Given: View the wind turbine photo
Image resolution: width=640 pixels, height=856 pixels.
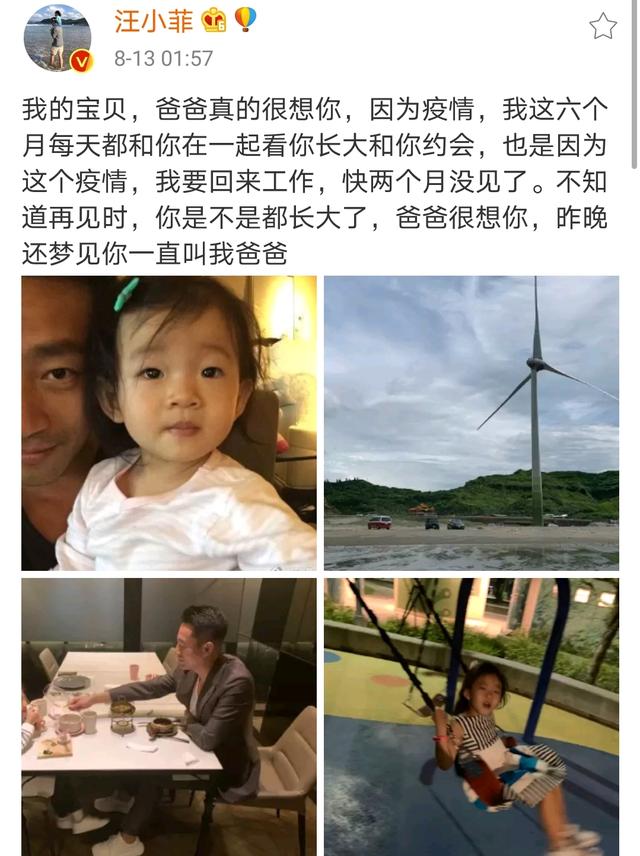Looking at the screenshot, I should [x=471, y=423].
